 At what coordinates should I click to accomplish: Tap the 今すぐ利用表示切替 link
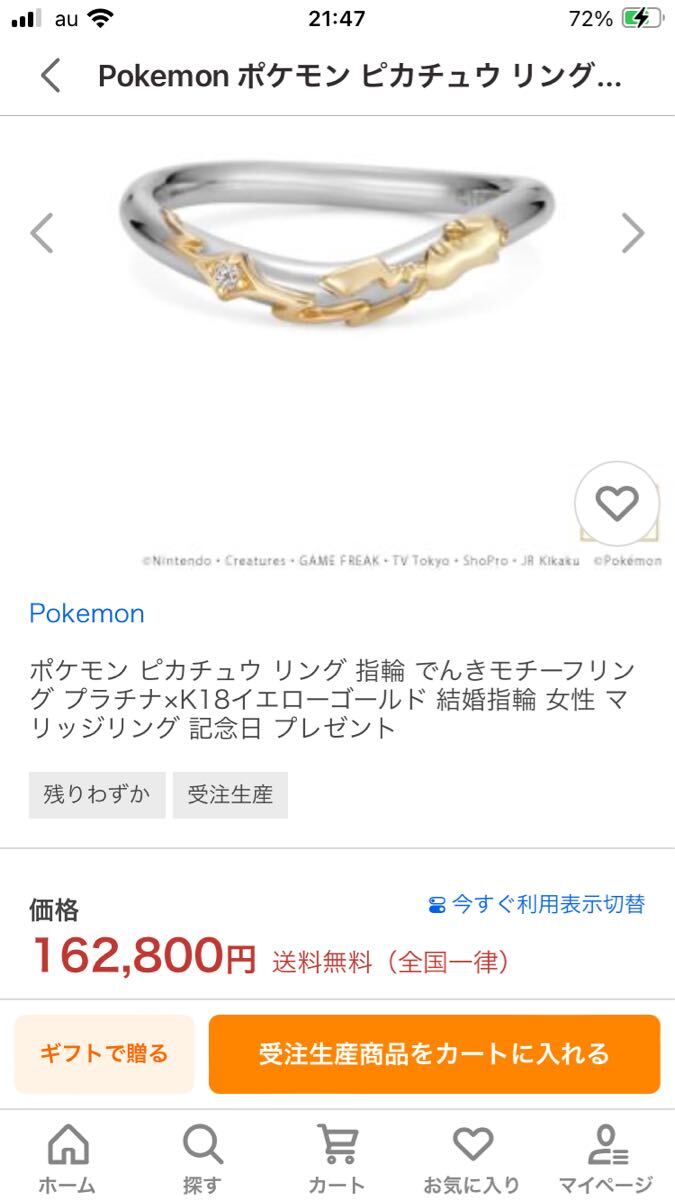536,905
